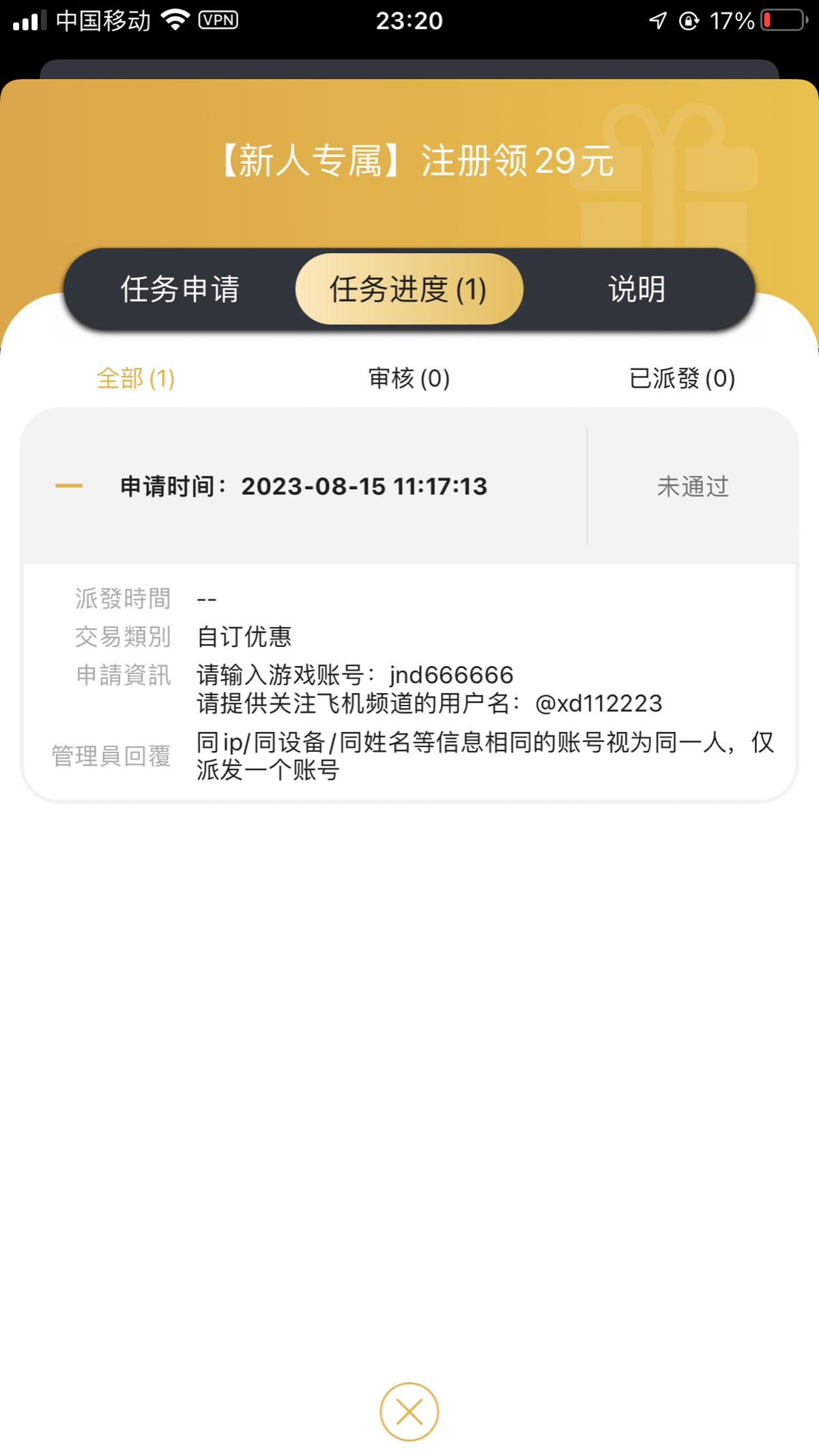Tap the location arrow icon in the status bar

pos(657,20)
